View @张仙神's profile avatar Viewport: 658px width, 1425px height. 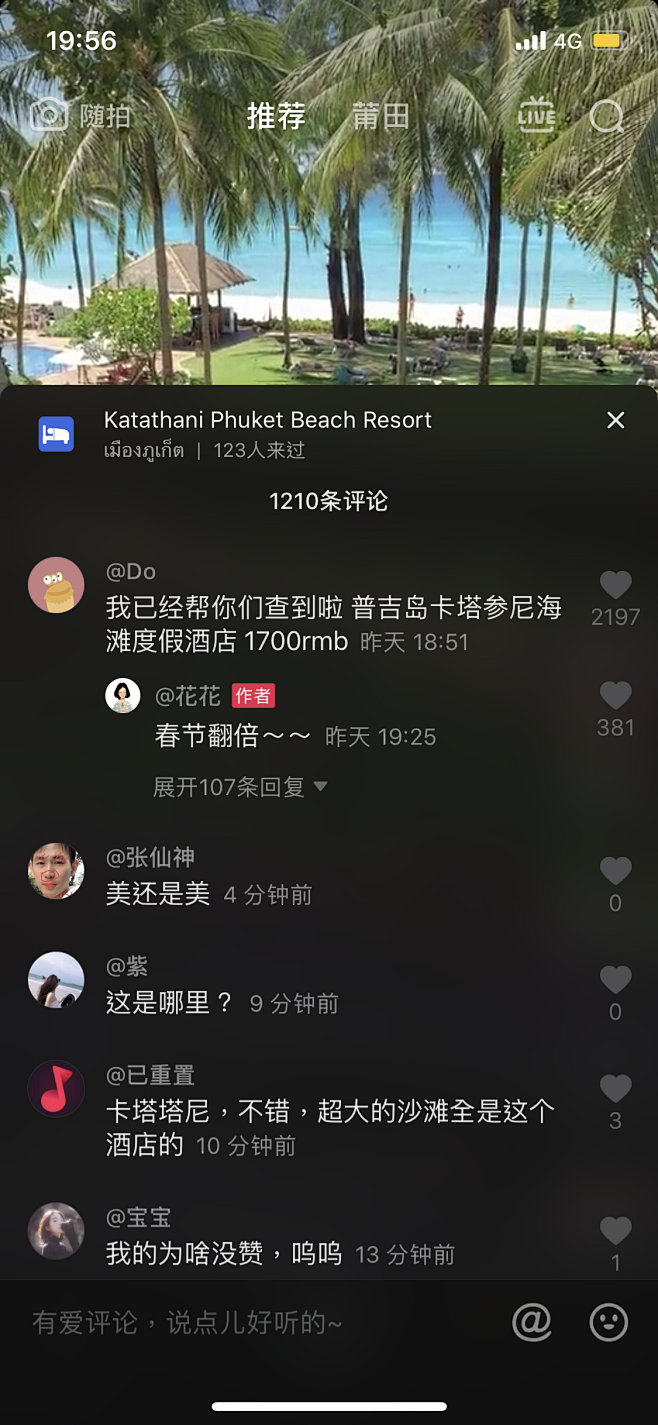[56, 870]
